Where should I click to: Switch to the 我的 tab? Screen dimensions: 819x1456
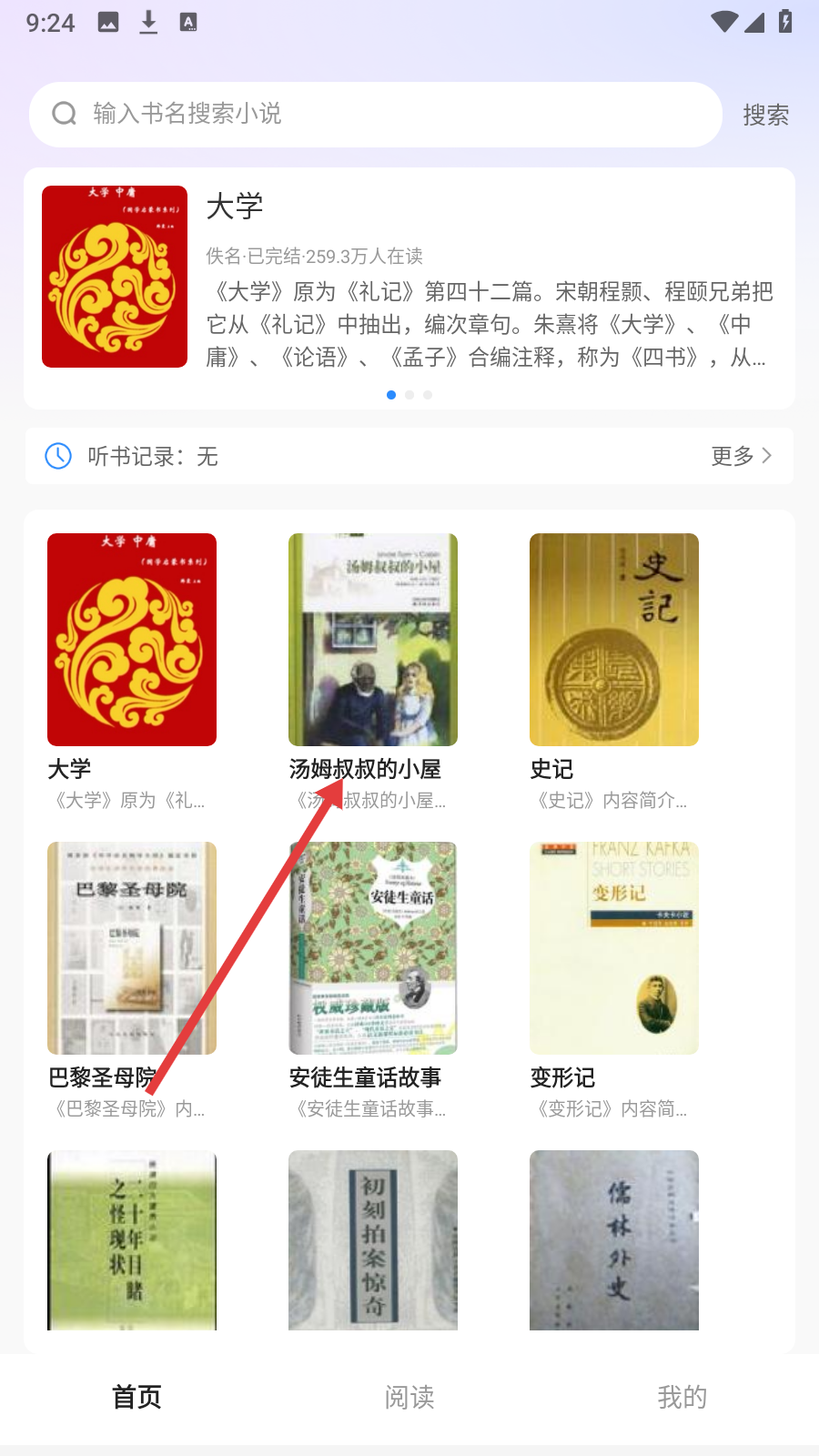(682, 1397)
